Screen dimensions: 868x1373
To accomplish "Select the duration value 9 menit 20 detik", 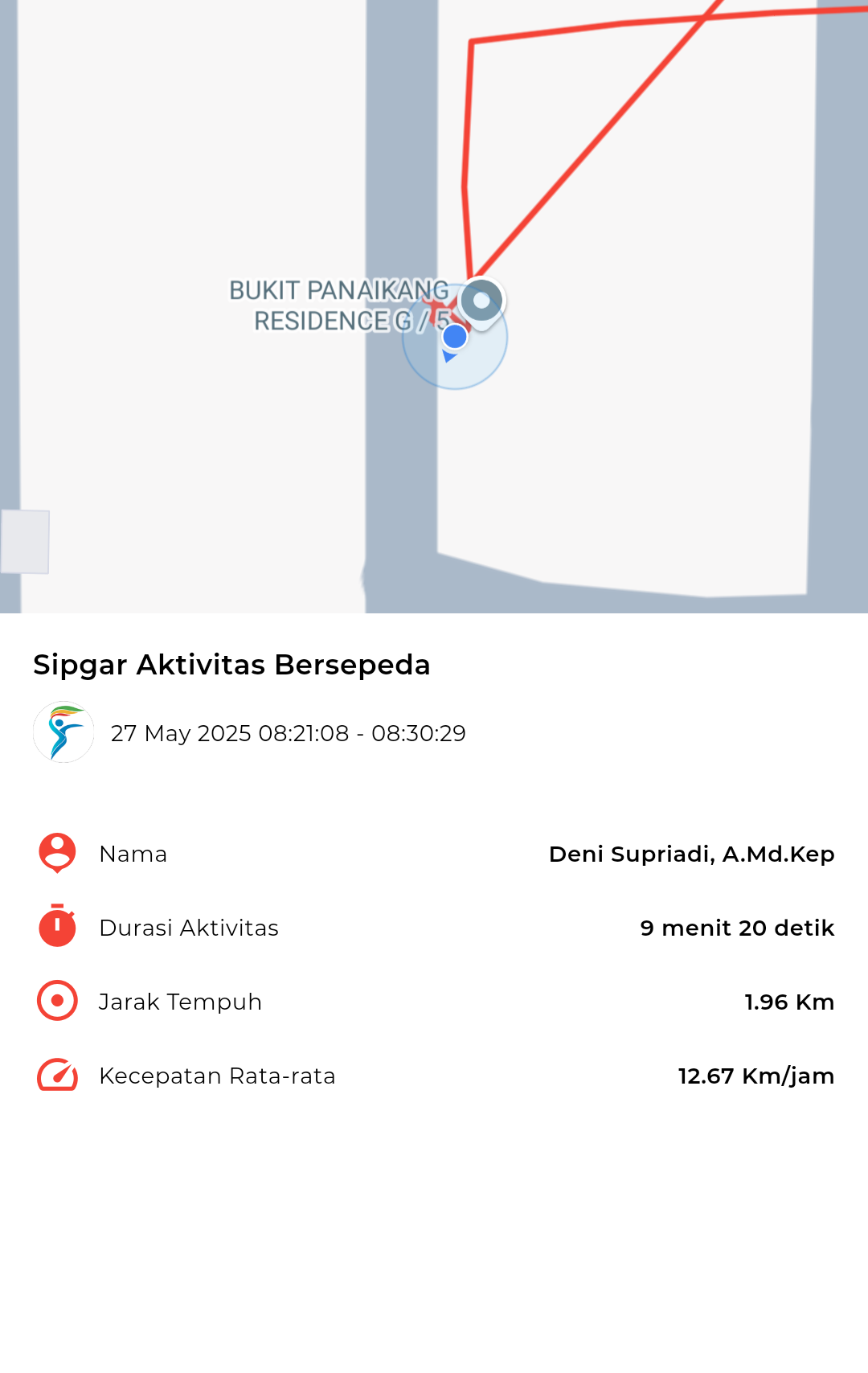I will tap(736, 928).
